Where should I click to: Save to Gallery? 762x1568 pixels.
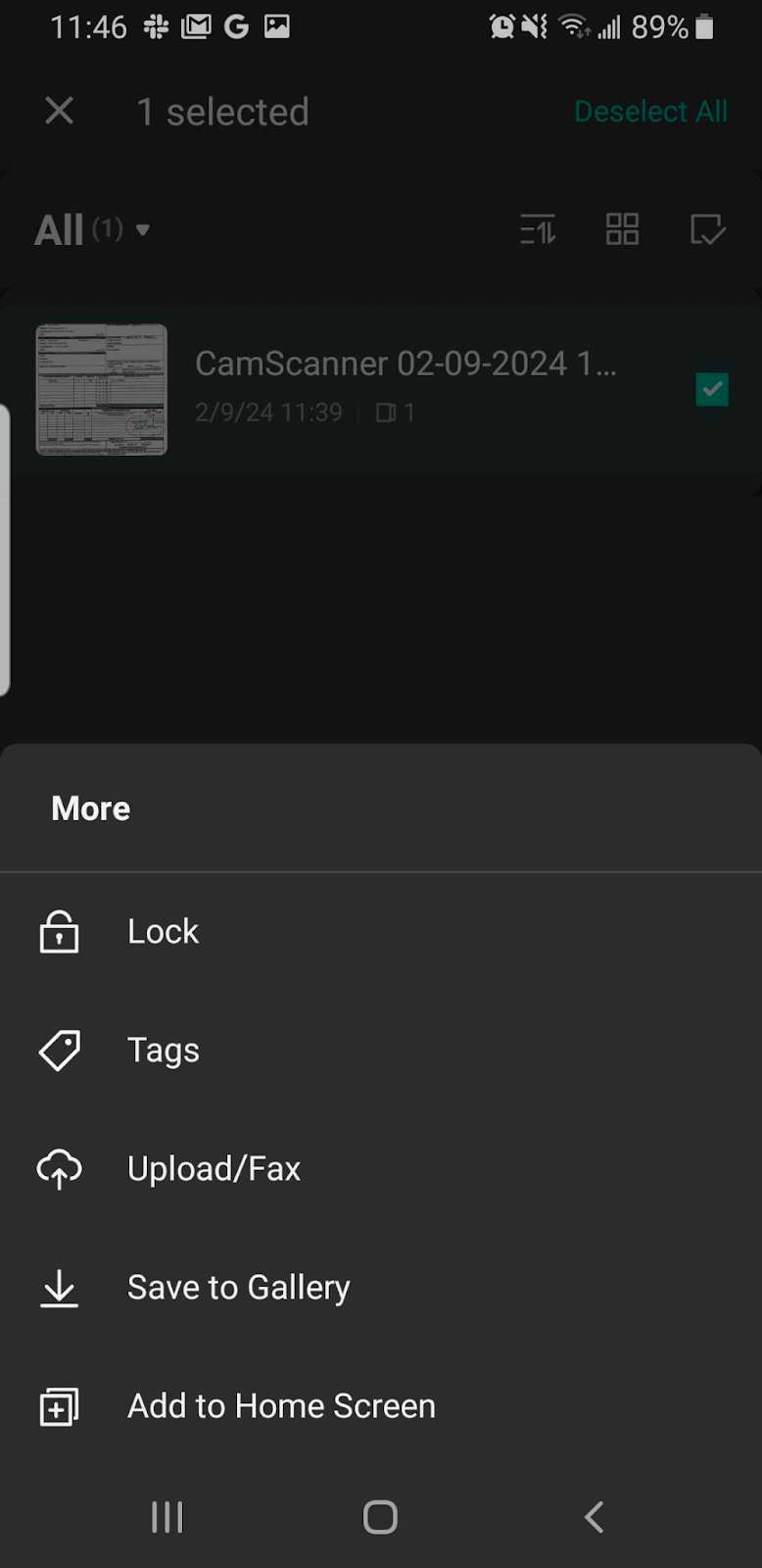coord(237,1287)
